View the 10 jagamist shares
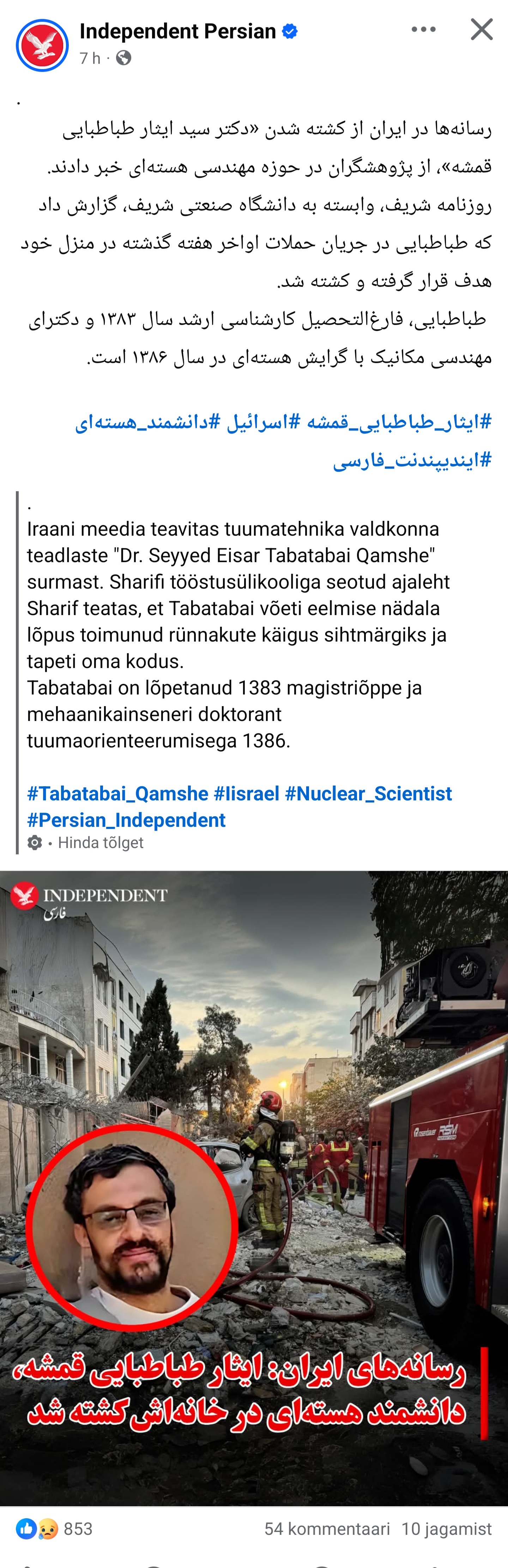508x1568 pixels. [446, 1529]
